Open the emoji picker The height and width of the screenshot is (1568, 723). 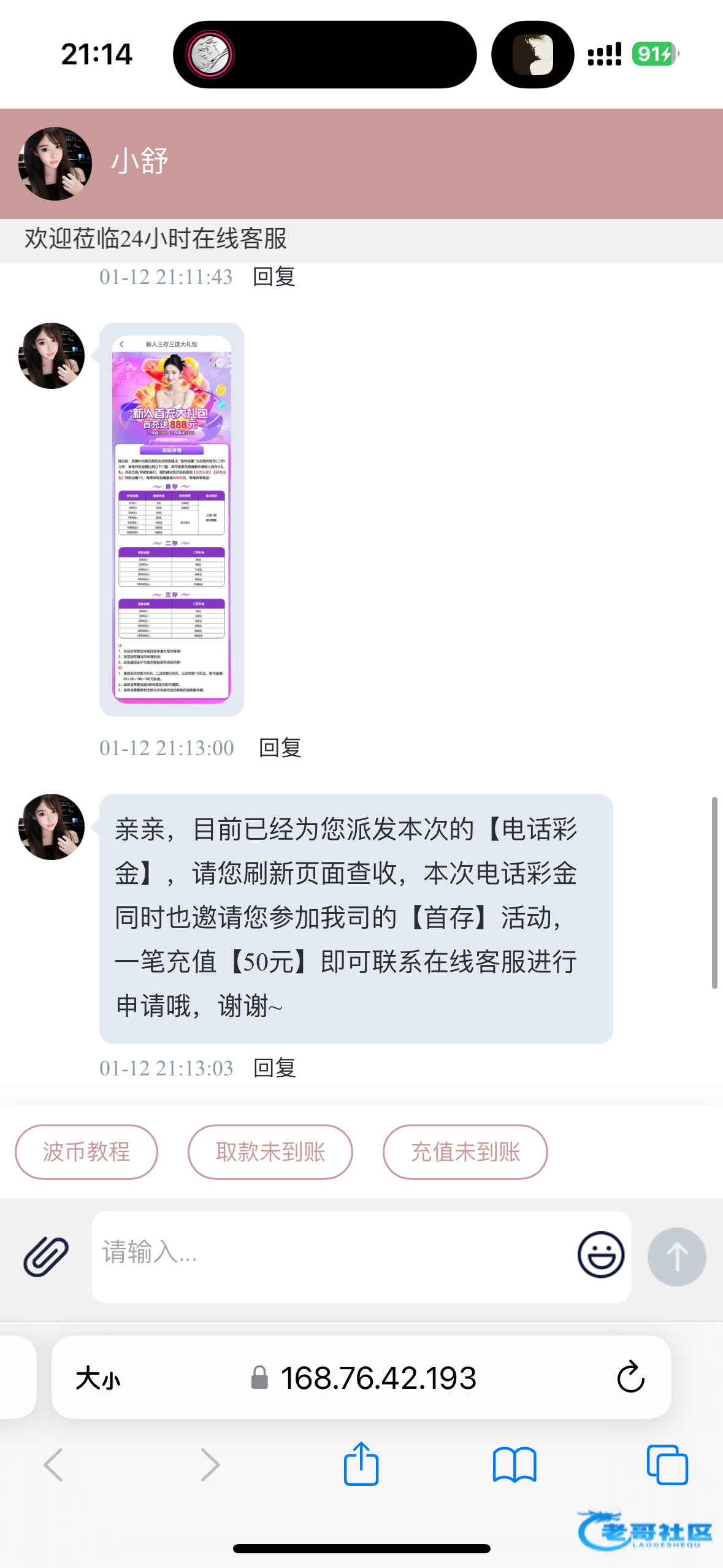600,1255
